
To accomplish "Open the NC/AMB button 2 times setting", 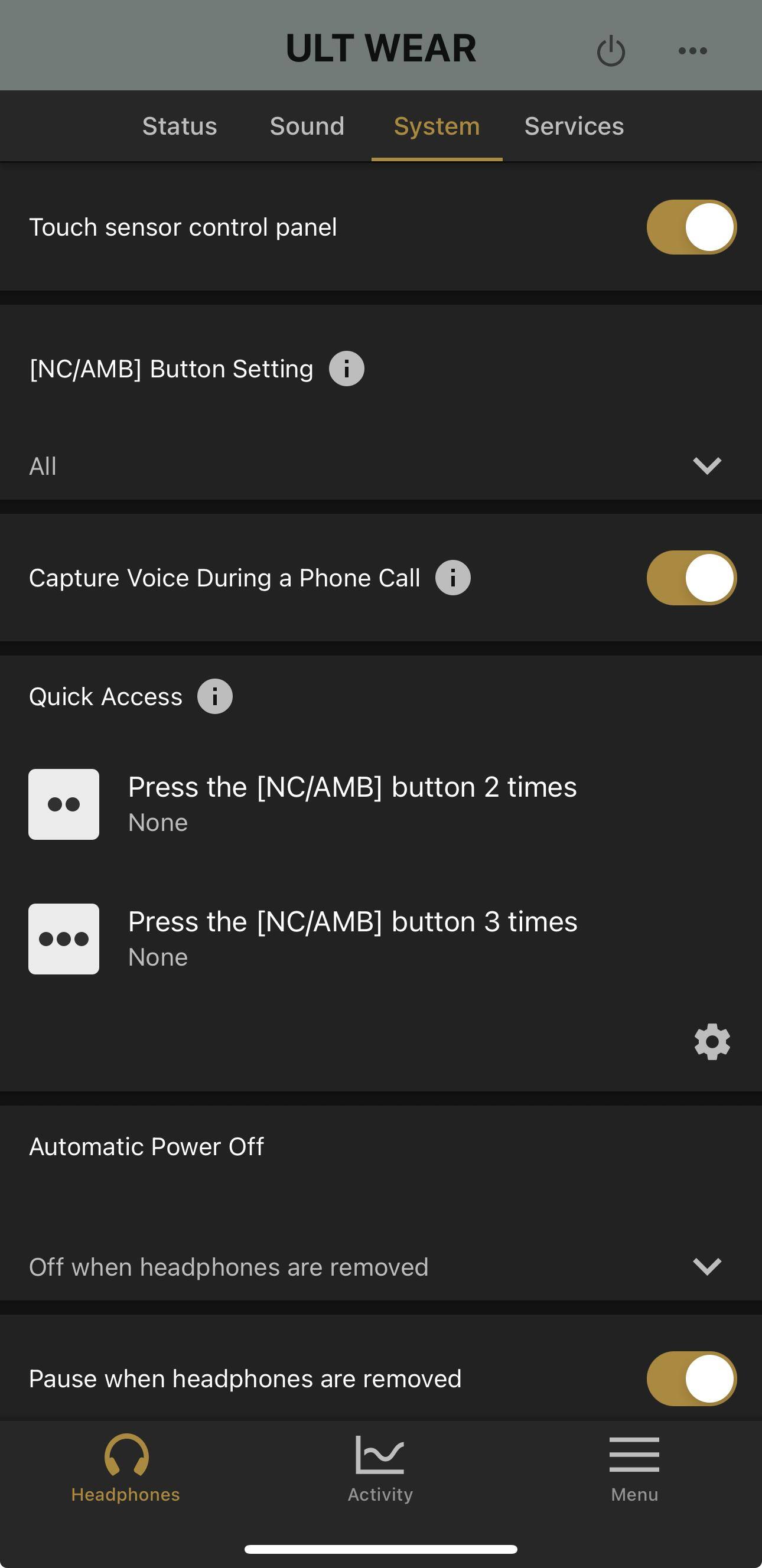I will (x=352, y=803).
